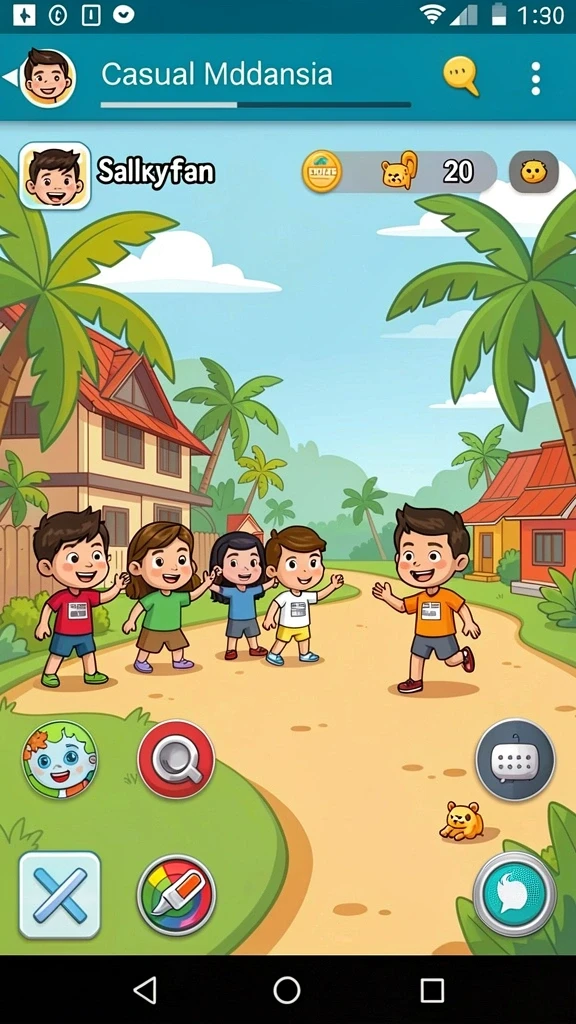Go to home via the navigation bar circle
Screen dimensions: 576x1024
click(x=287, y=990)
